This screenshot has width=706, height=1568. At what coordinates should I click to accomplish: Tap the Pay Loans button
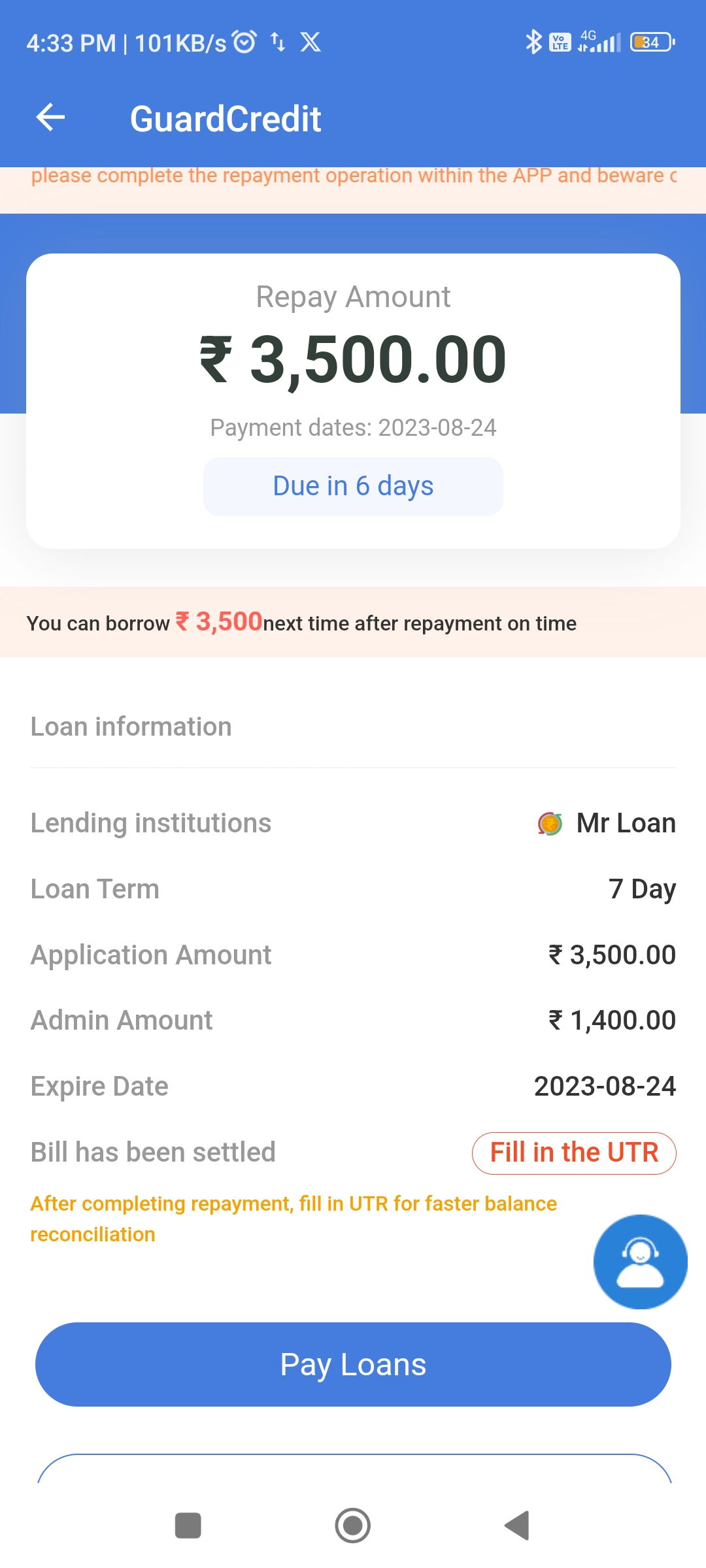pyautogui.click(x=353, y=1364)
